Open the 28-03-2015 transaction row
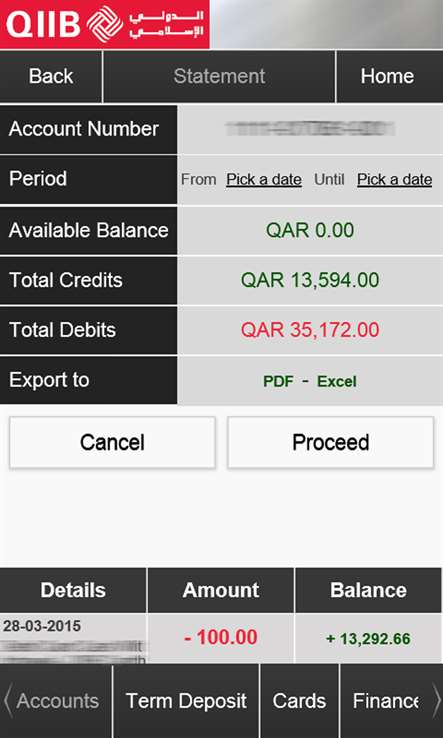 point(221,639)
